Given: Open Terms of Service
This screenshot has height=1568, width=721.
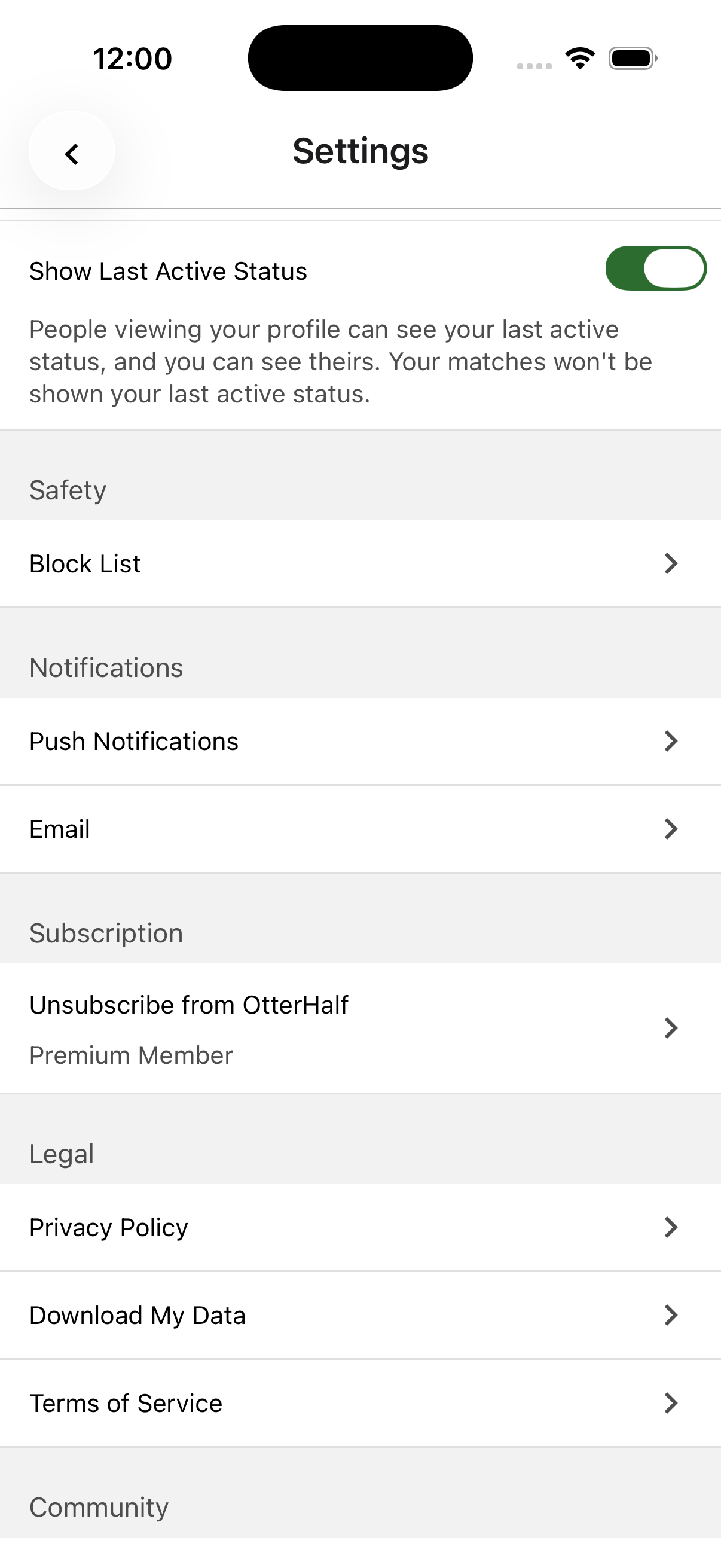Looking at the screenshot, I should coord(360,1403).
